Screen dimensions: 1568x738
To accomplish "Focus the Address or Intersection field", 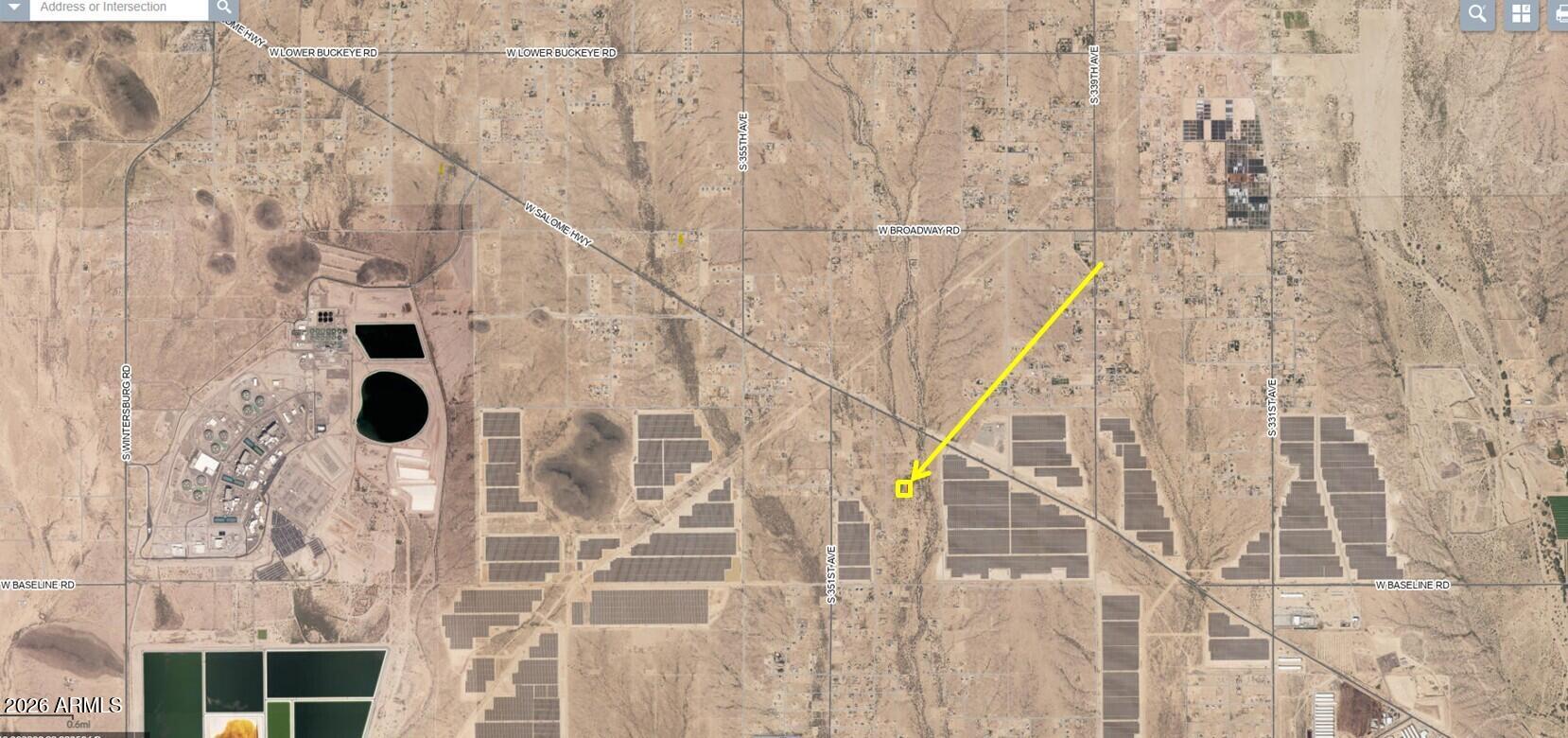I will click(x=118, y=7).
